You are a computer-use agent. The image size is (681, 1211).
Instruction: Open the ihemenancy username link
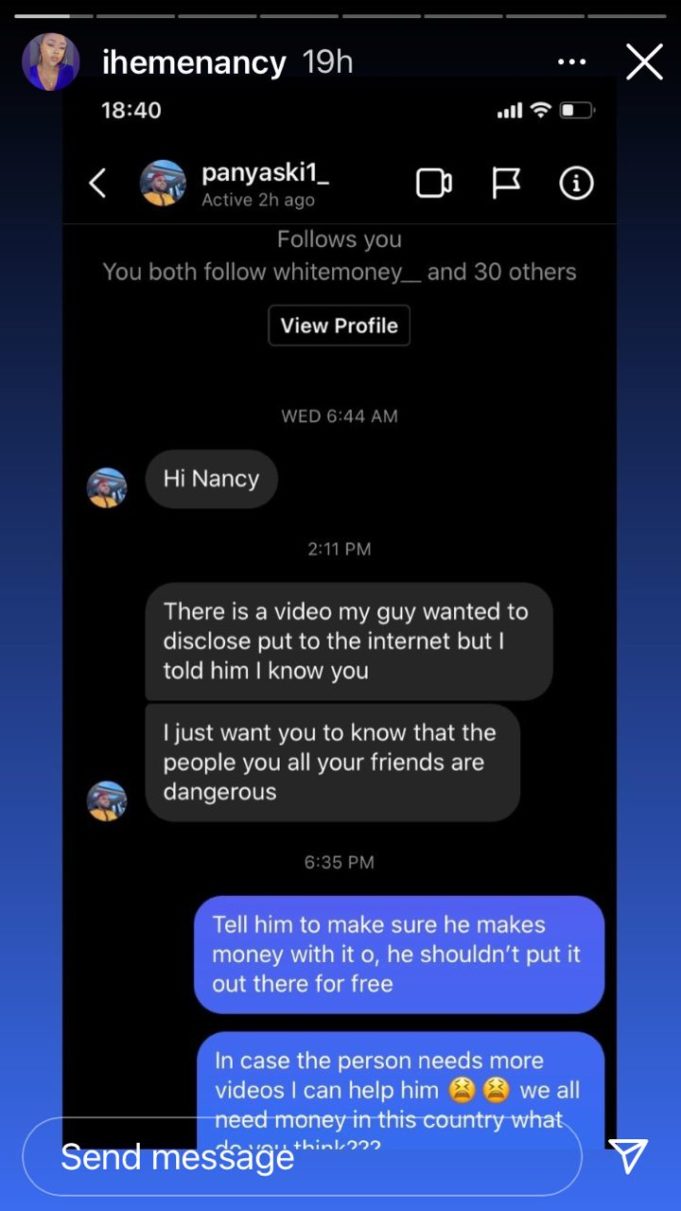[x=194, y=62]
